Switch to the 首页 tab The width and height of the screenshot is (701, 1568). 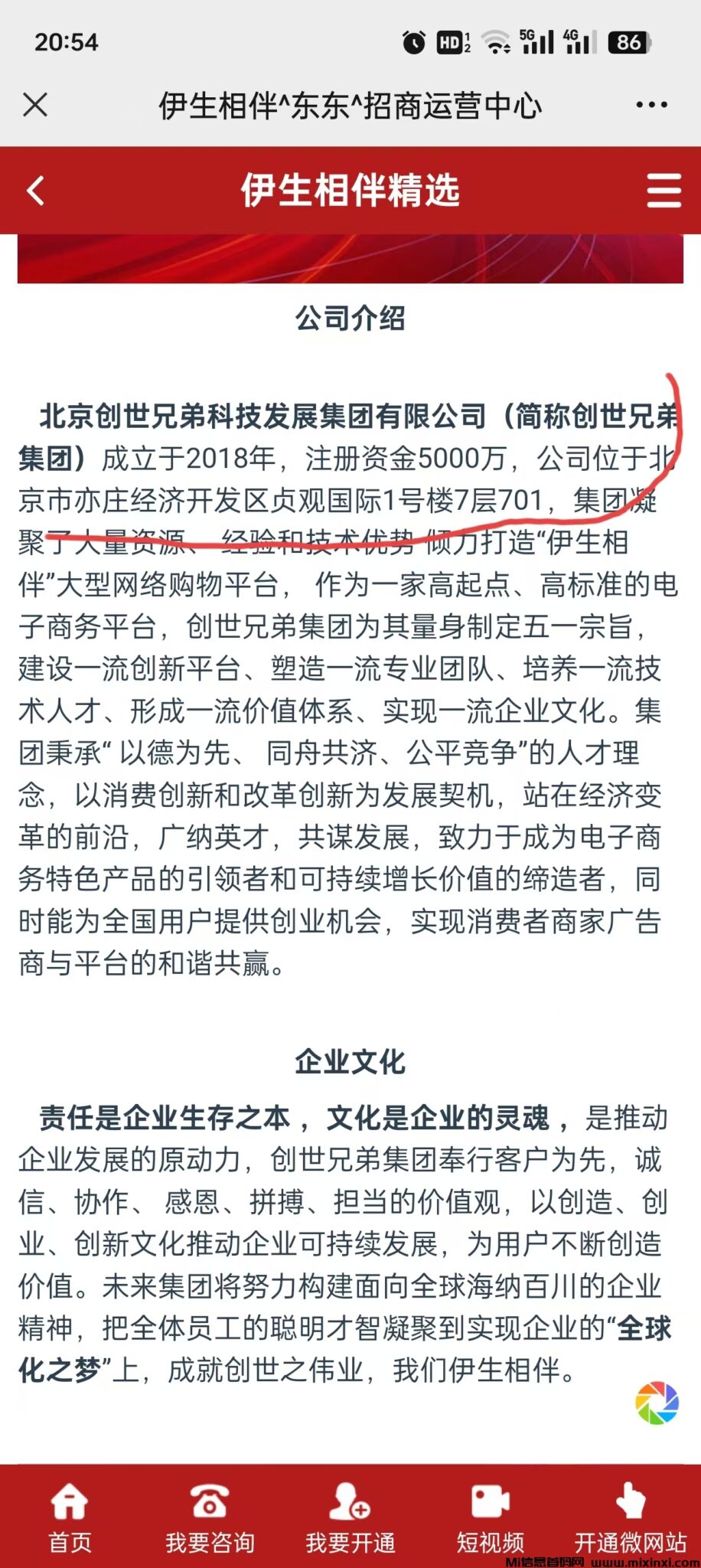click(70, 1518)
